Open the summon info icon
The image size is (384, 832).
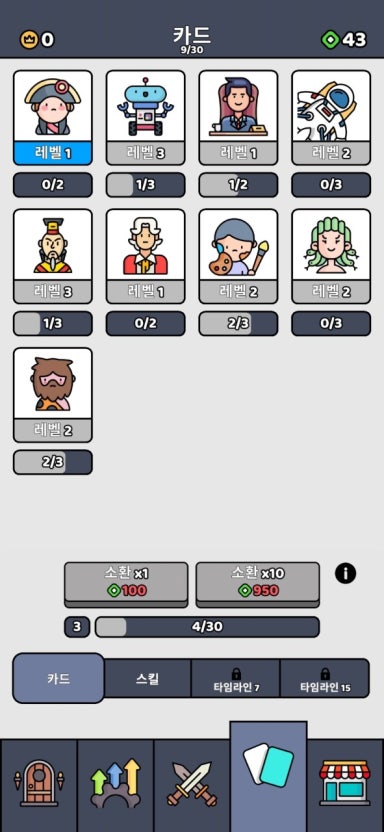pyautogui.click(x=345, y=573)
